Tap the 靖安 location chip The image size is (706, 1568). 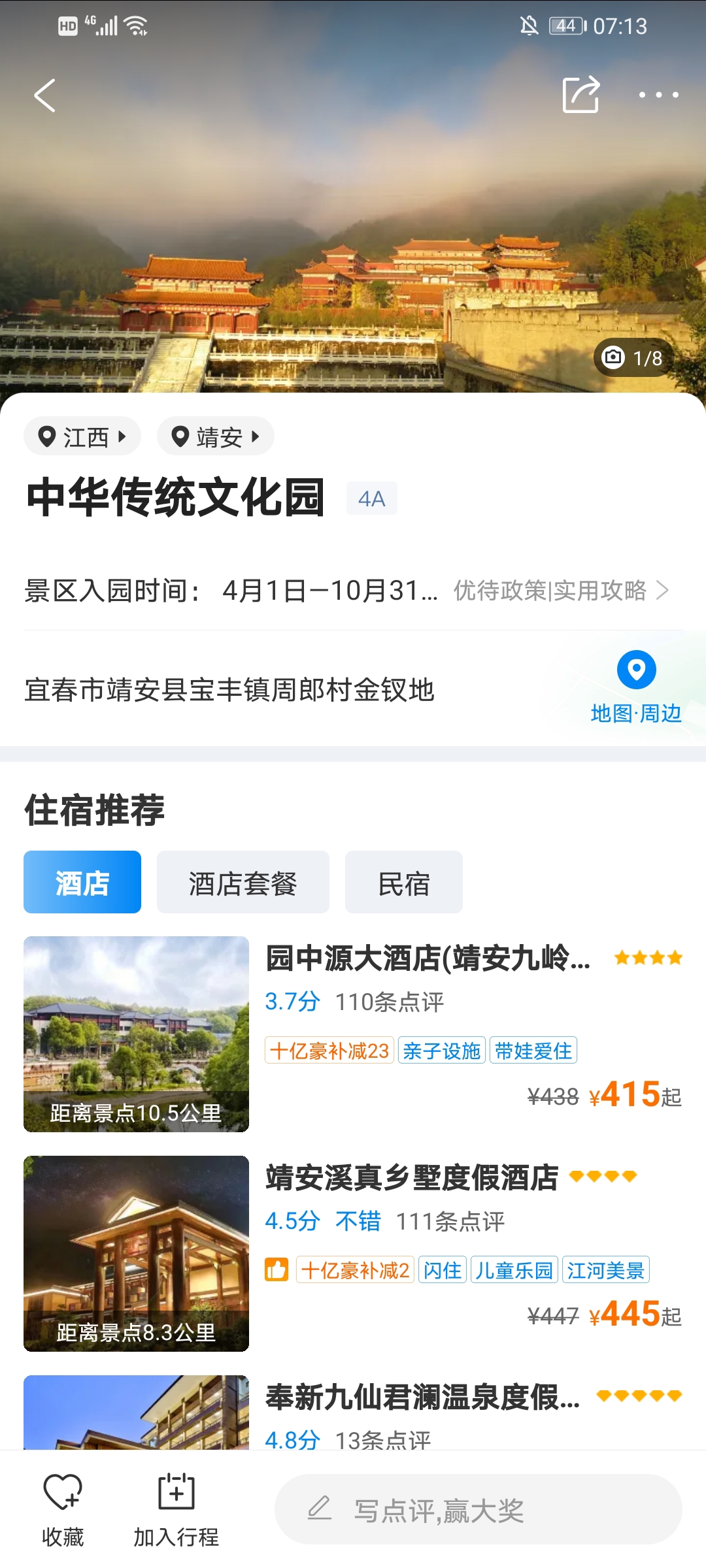215,436
